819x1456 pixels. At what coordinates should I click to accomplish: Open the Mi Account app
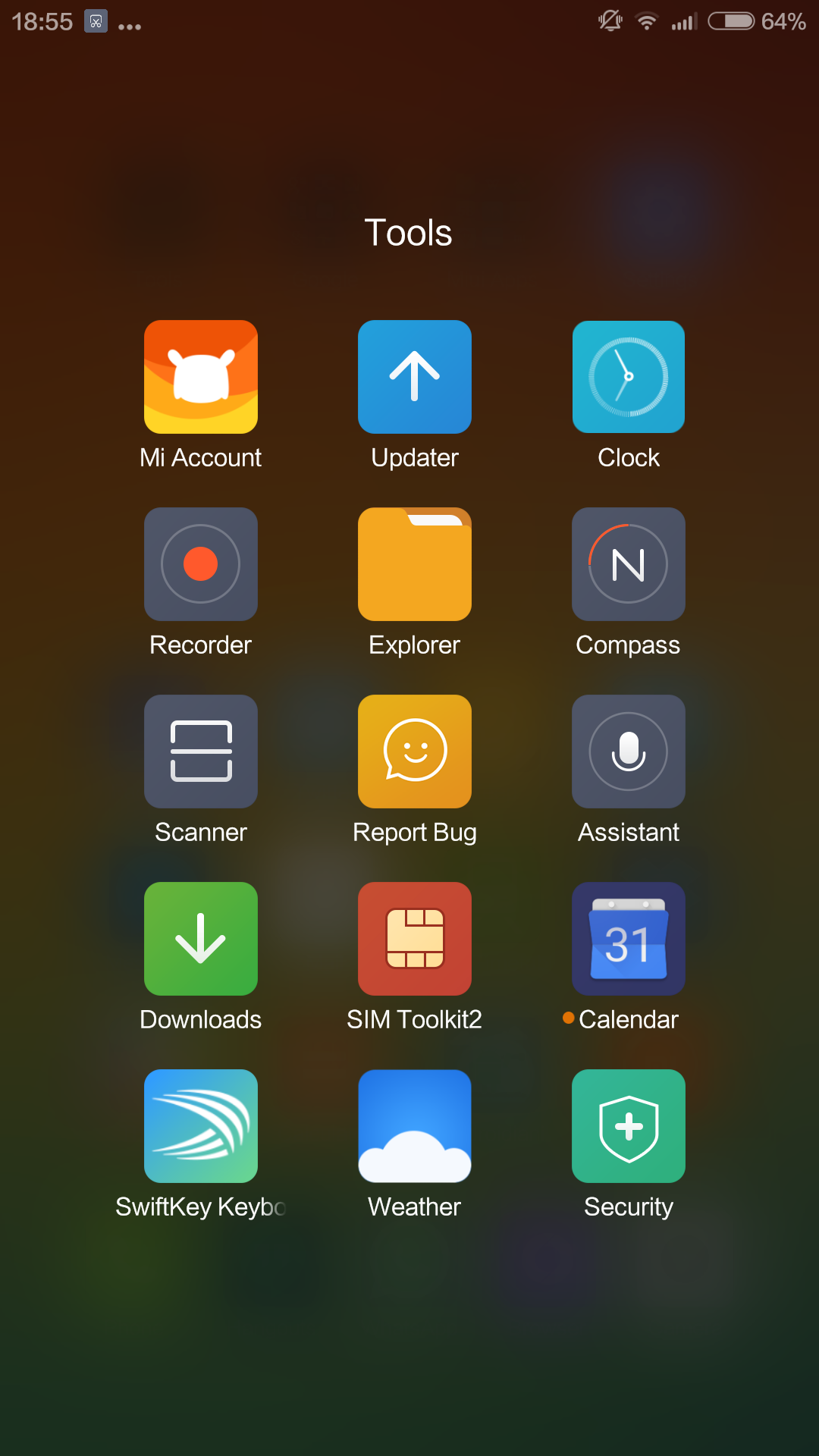click(x=201, y=377)
